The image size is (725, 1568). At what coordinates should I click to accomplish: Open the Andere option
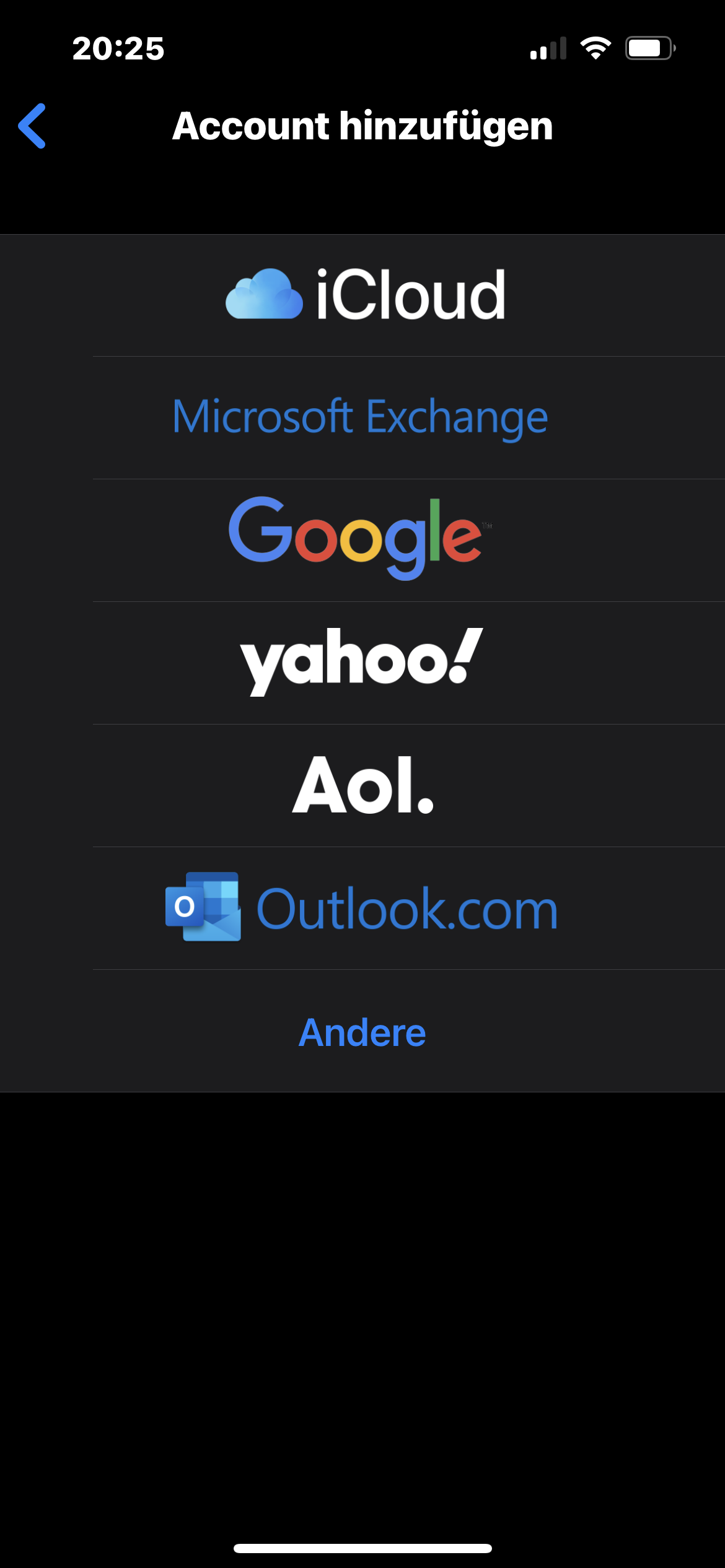point(362,1031)
